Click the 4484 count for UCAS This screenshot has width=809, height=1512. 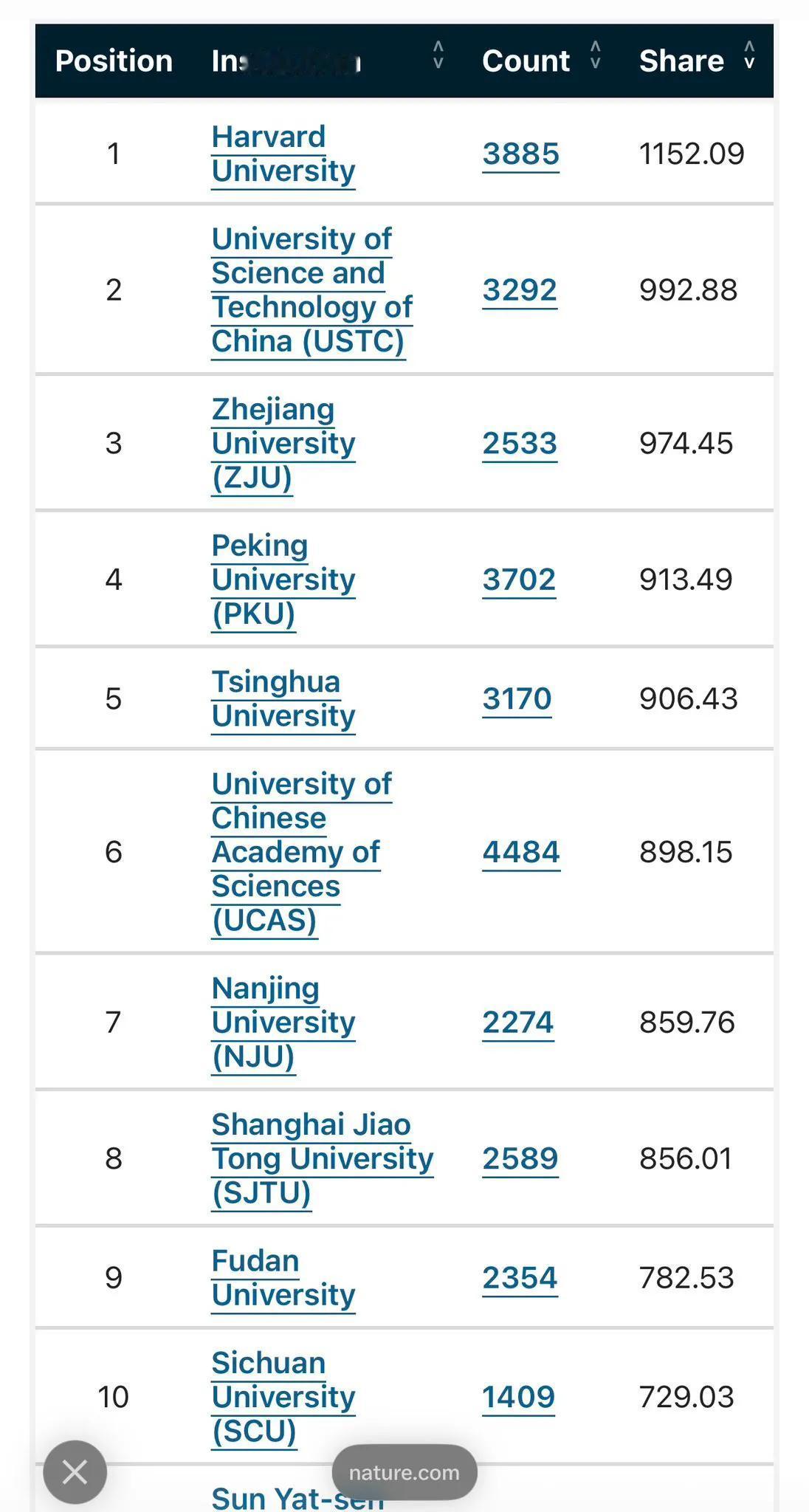521,851
